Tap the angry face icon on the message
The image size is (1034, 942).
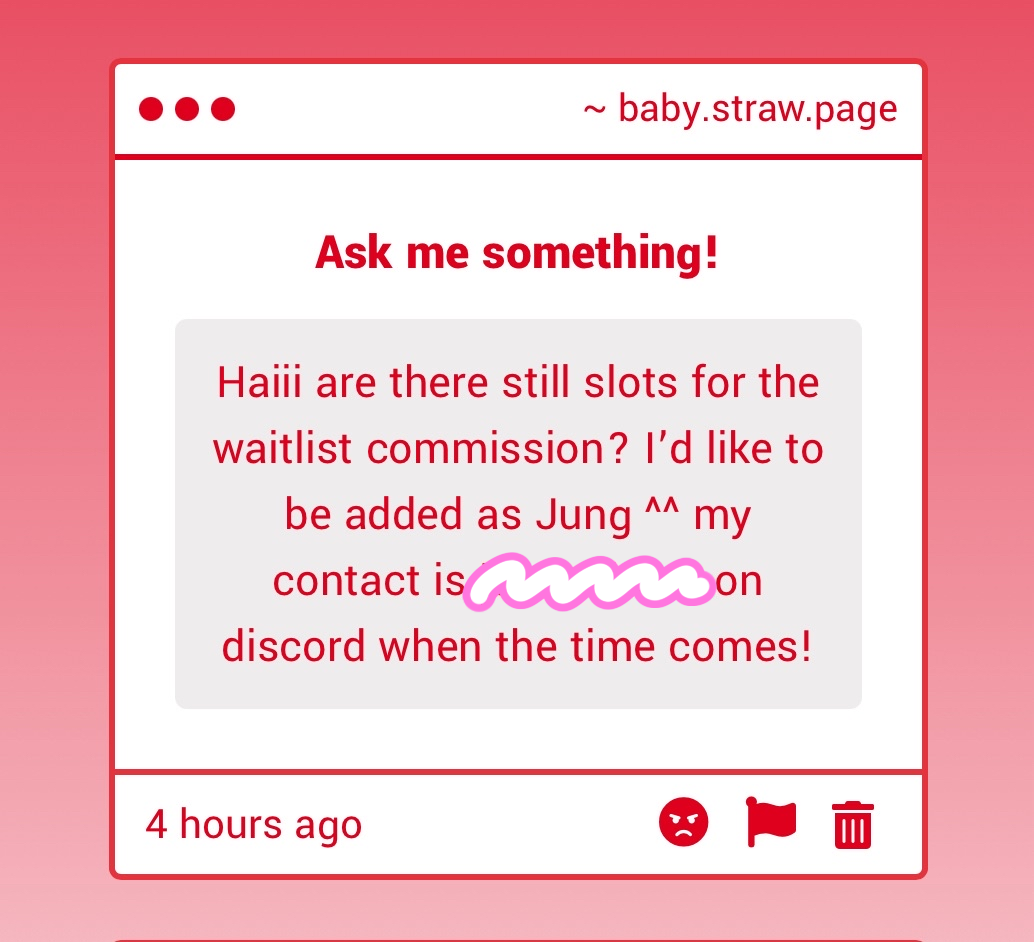point(684,823)
